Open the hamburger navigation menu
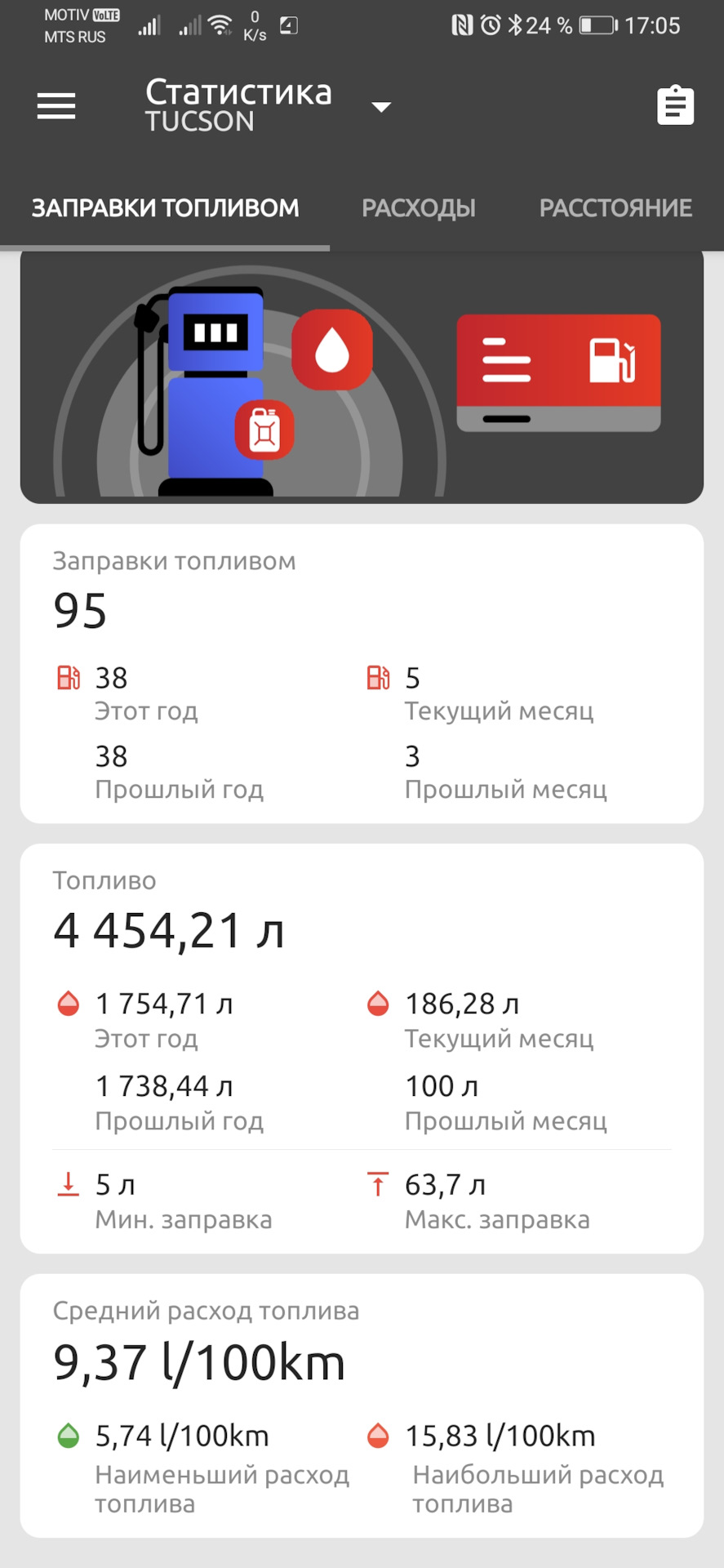724x1568 pixels. [56, 106]
